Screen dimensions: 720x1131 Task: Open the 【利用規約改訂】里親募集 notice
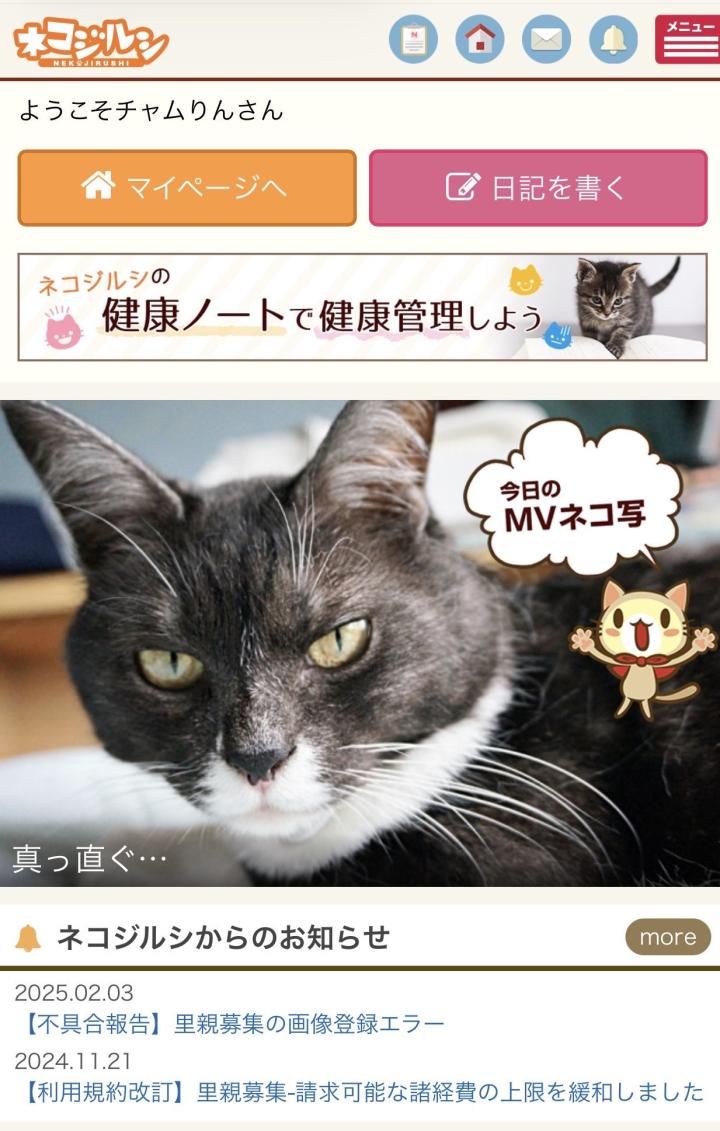[x=361, y=1092]
